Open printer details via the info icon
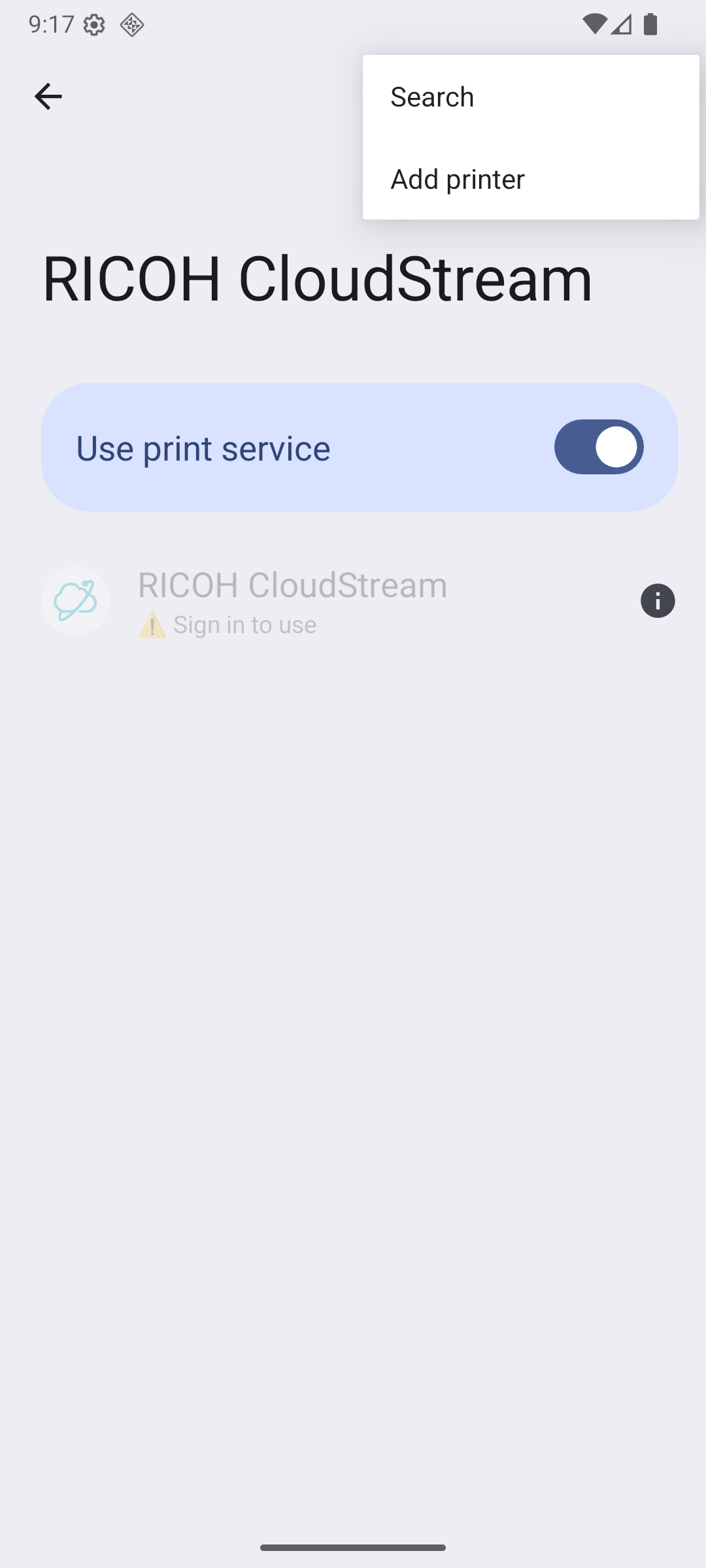The height and width of the screenshot is (1568, 706). click(x=658, y=600)
